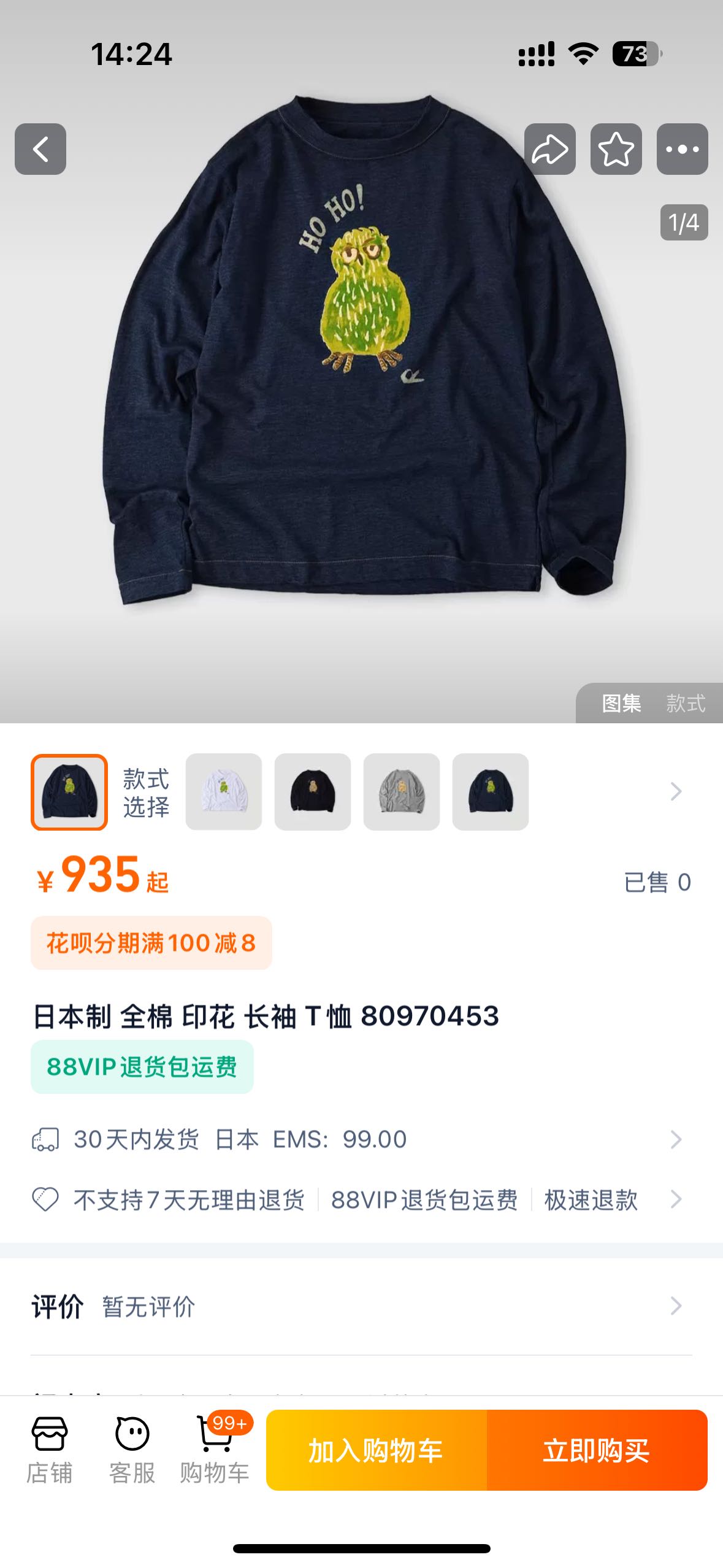Tap the 花呗分期满100减8 promotion tag

pyautogui.click(x=151, y=943)
